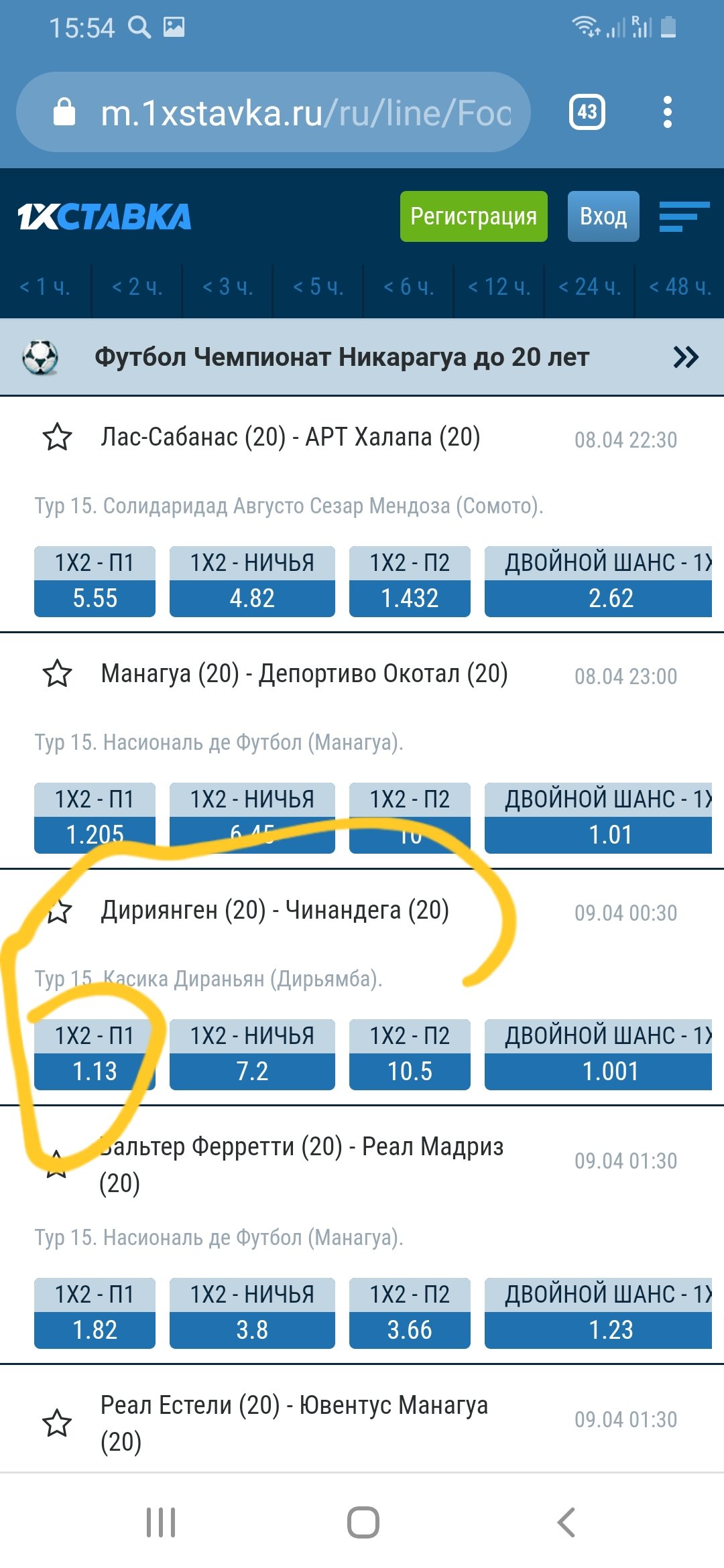Bet on Дириянген win at 1.13

[x=95, y=1071]
